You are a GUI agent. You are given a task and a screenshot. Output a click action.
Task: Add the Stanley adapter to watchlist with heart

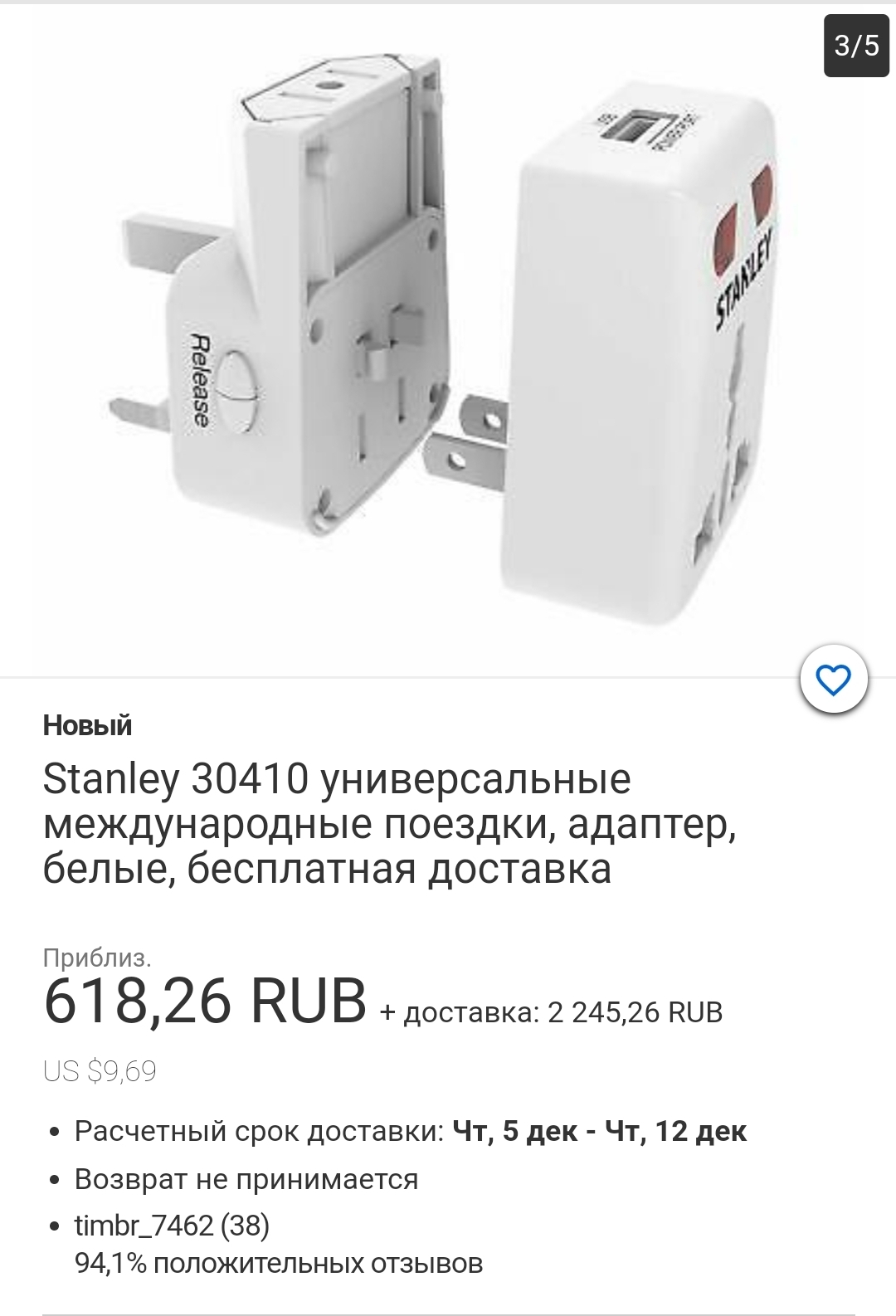833,680
